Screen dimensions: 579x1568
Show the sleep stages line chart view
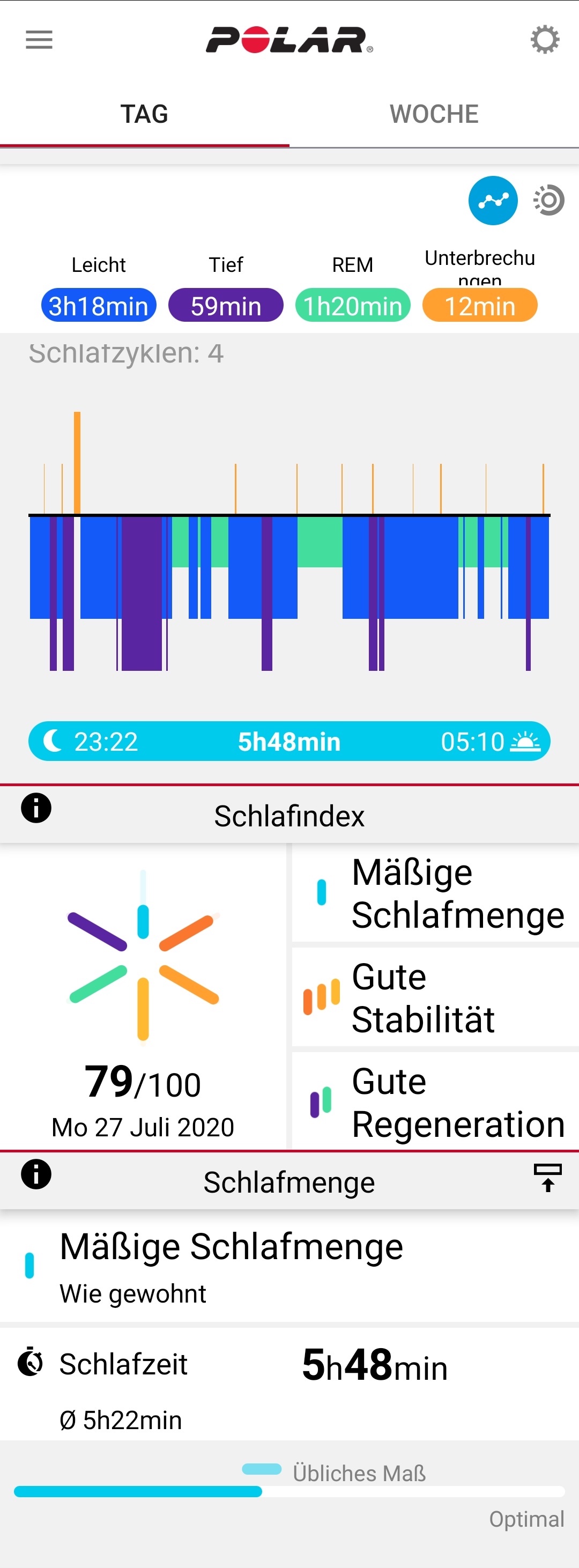pos(493,200)
